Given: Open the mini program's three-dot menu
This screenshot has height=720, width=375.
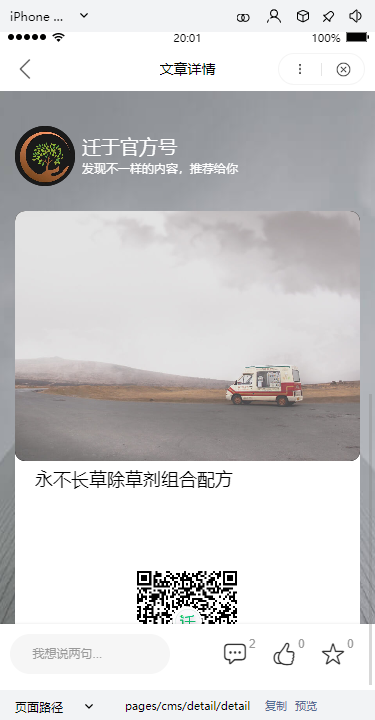Looking at the screenshot, I should [x=300, y=69].
